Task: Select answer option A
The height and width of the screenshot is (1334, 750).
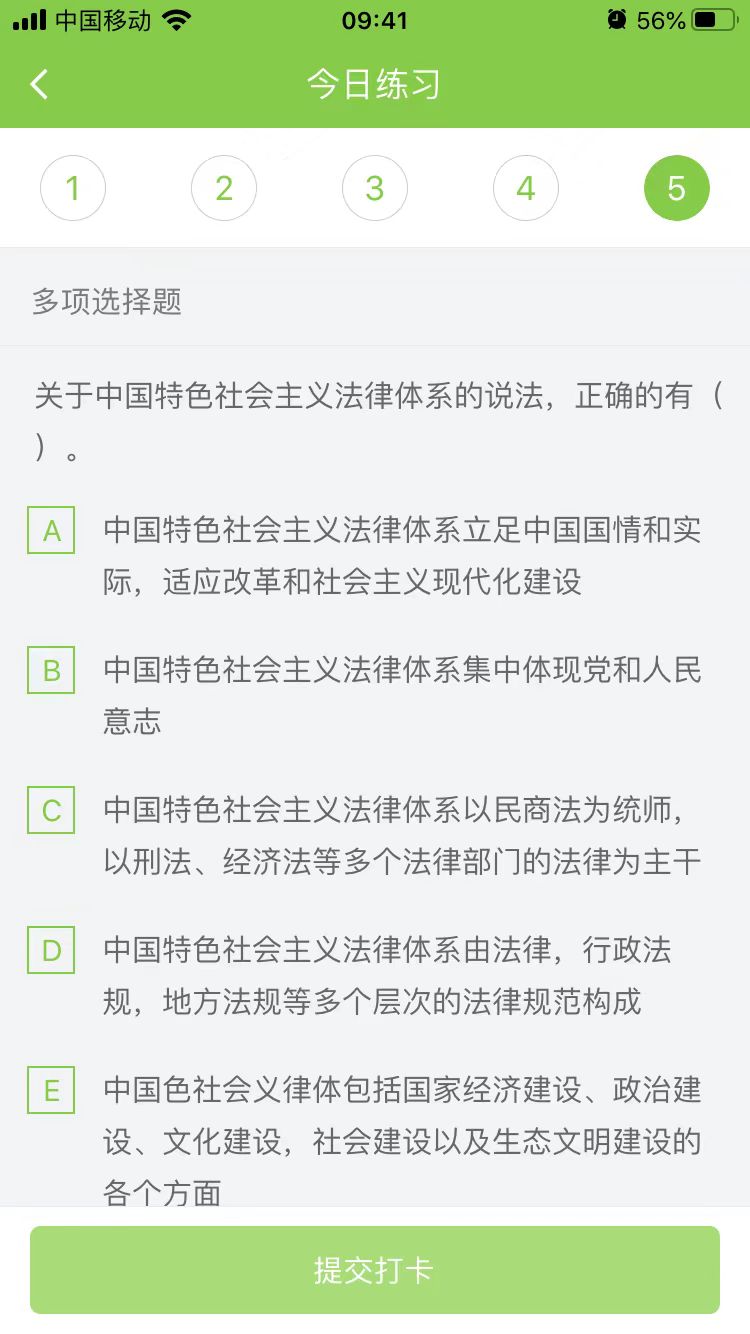Action: tap(52, 531)
